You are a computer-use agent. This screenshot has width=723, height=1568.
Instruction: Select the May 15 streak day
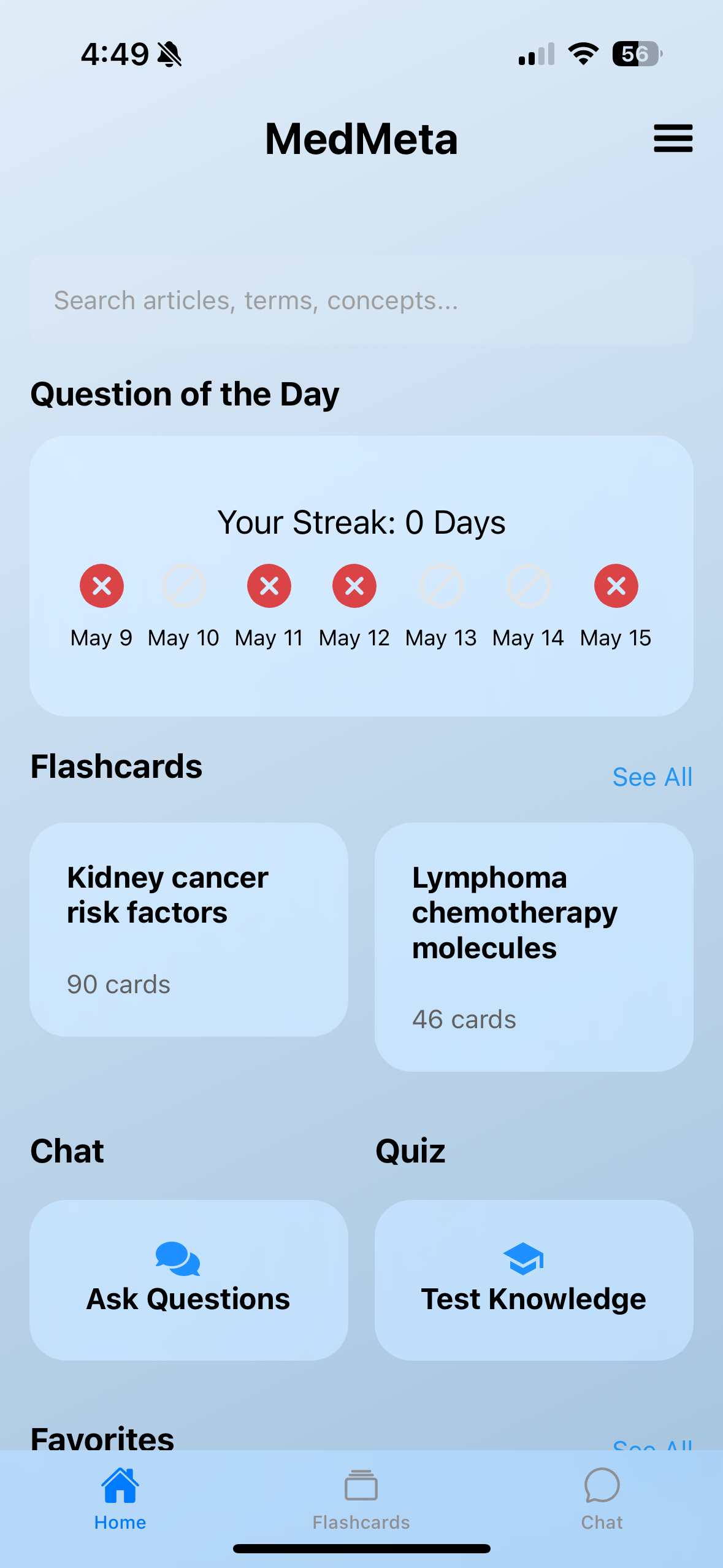click(616, 586)
